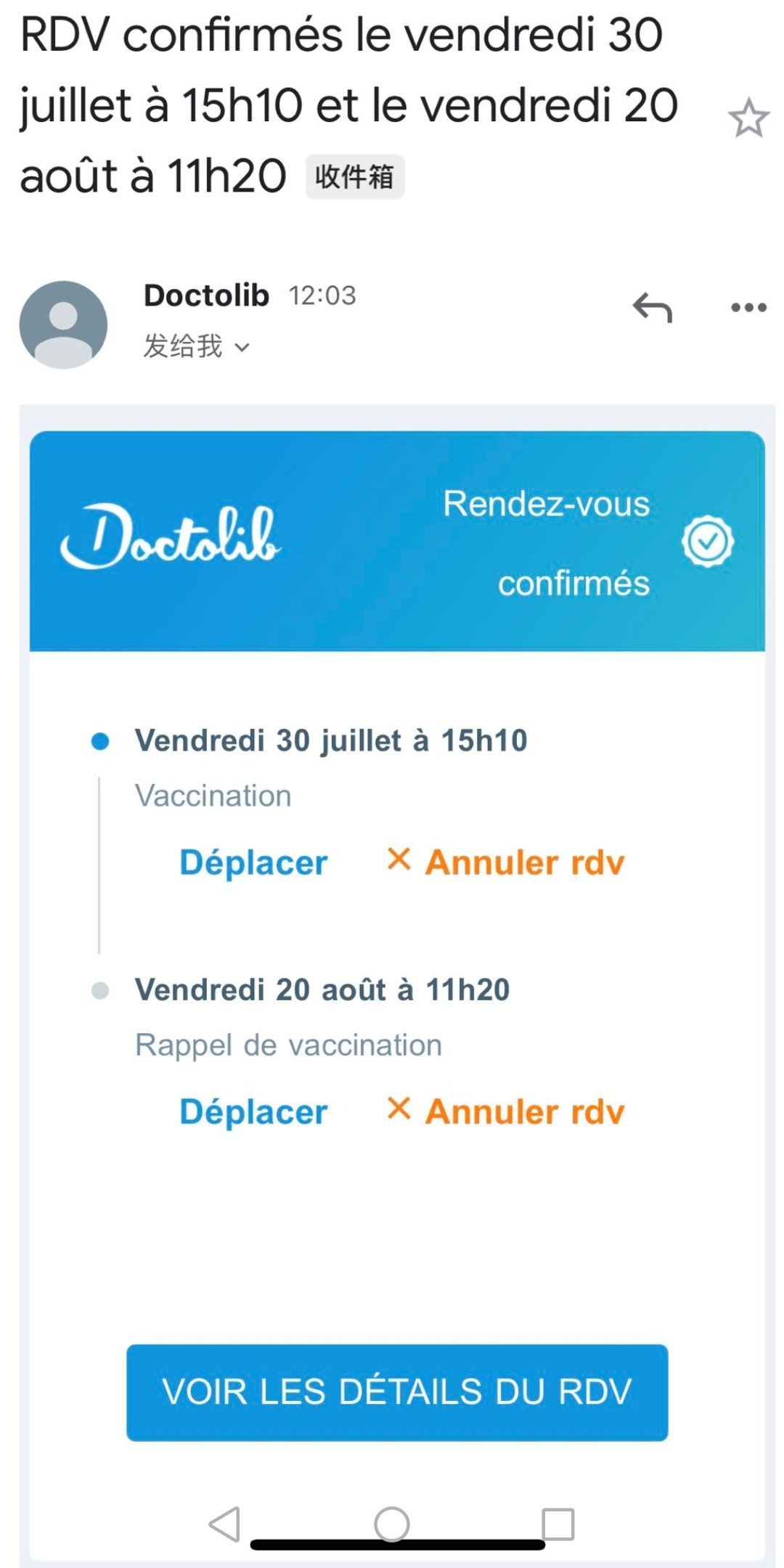The height and width of the screenshot is (1568, 784).
Task: Open the email overflow menu
Action: (748, 307)
